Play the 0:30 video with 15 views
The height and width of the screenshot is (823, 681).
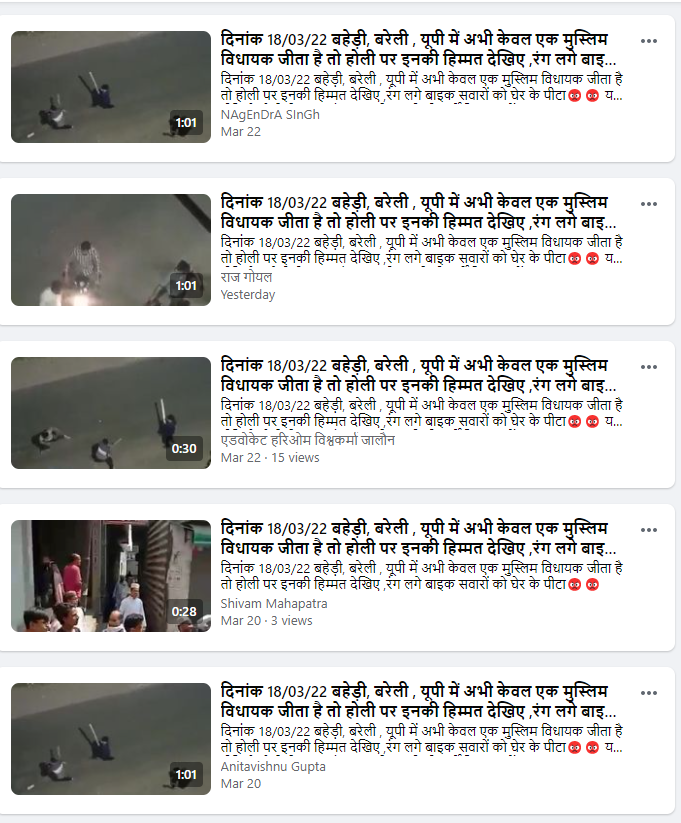(x=111, y=413)
